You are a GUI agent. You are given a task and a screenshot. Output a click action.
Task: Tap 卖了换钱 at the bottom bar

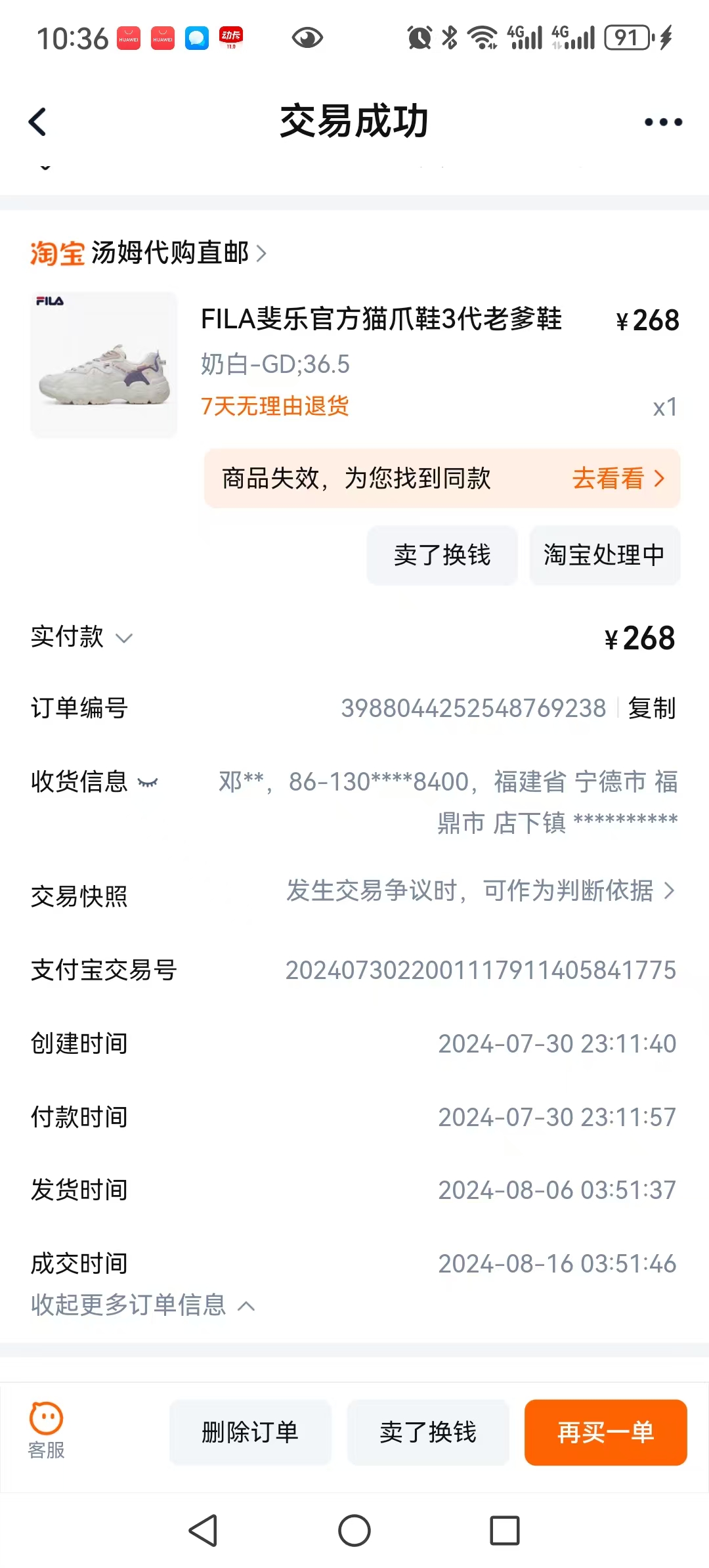tap(428, 1433)
